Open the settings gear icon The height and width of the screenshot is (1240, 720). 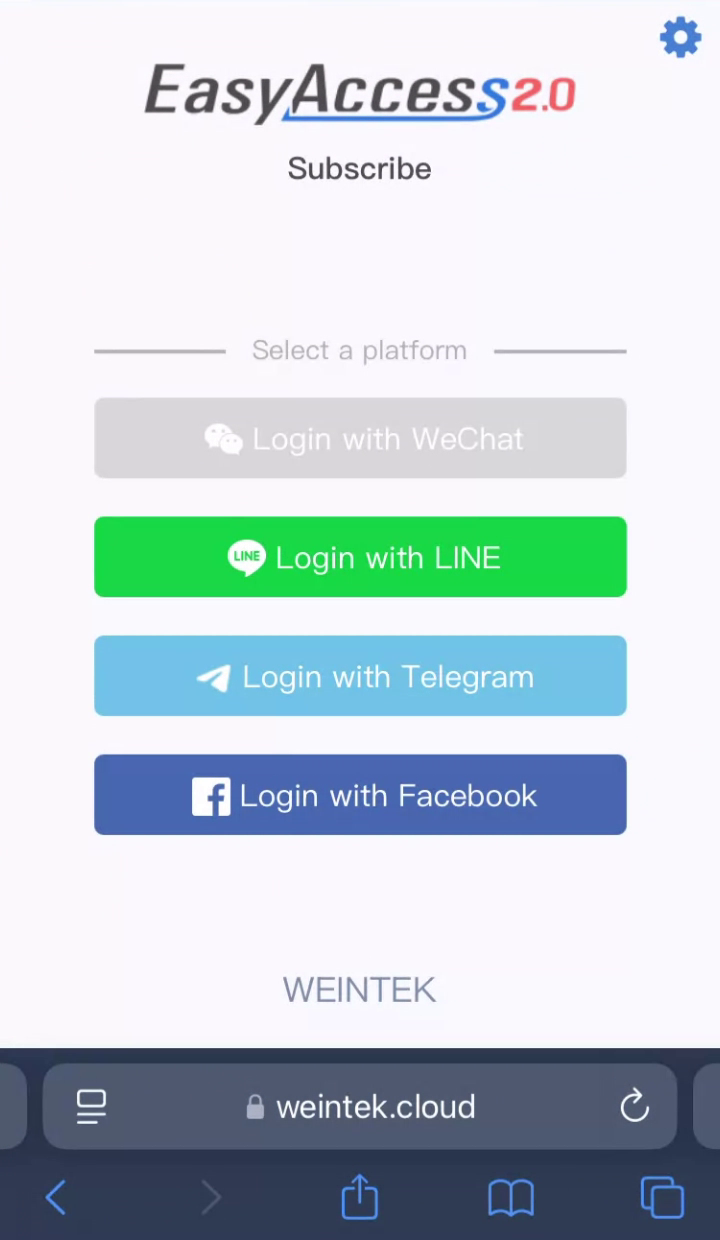click(x=680, y=38)
